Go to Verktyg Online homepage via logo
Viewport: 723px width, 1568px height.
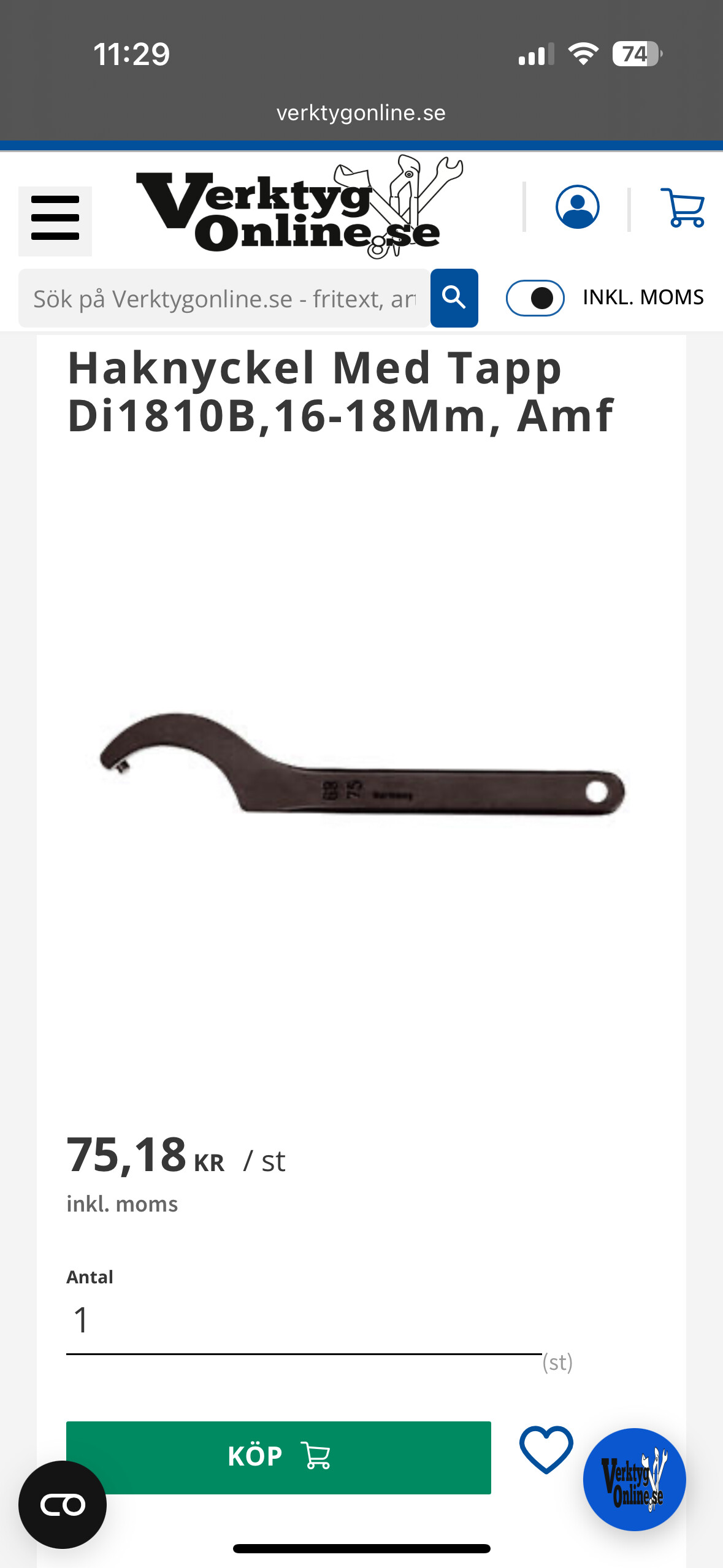point(299,207)
